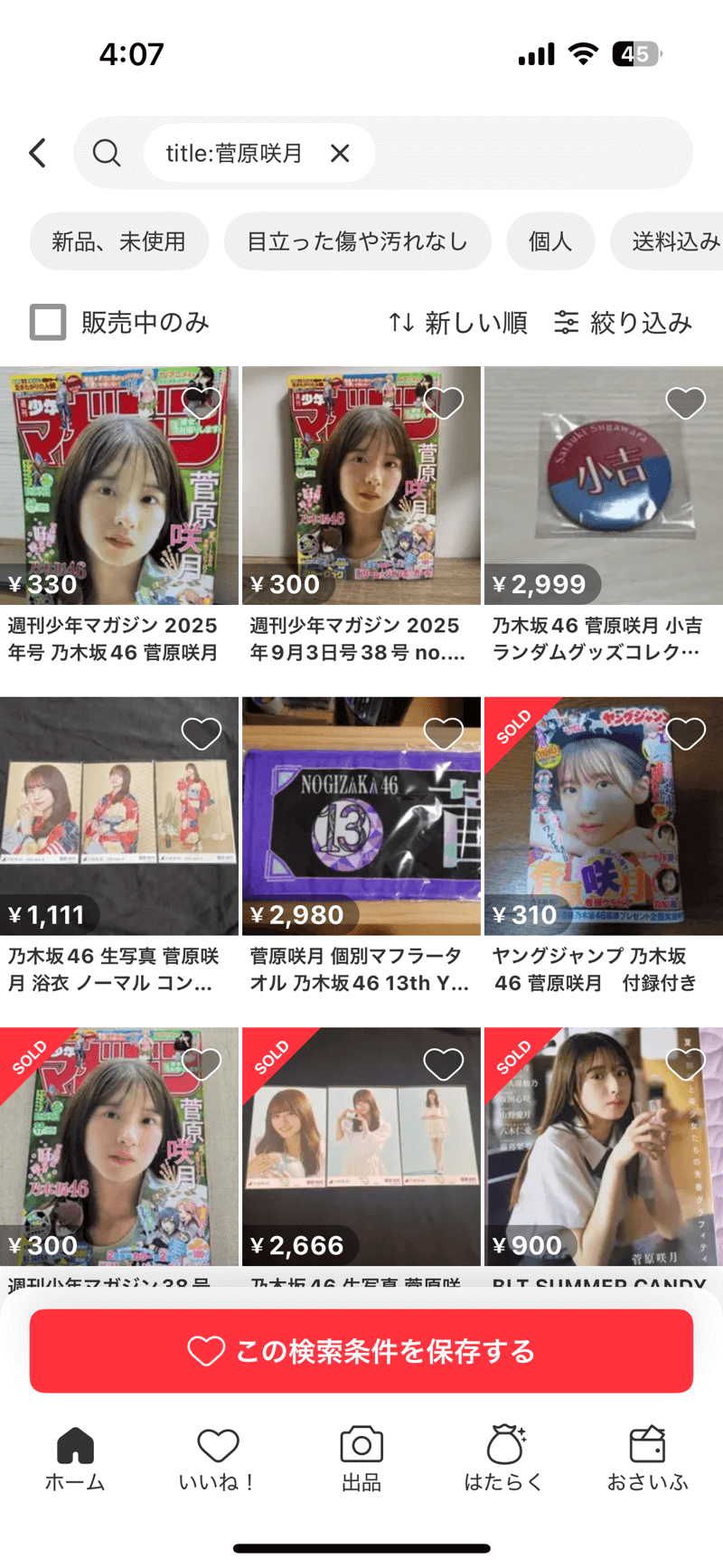Save search with この検索条件を保存する
The height and width of the screenshot is (1568, 723).
(361, 1351)
